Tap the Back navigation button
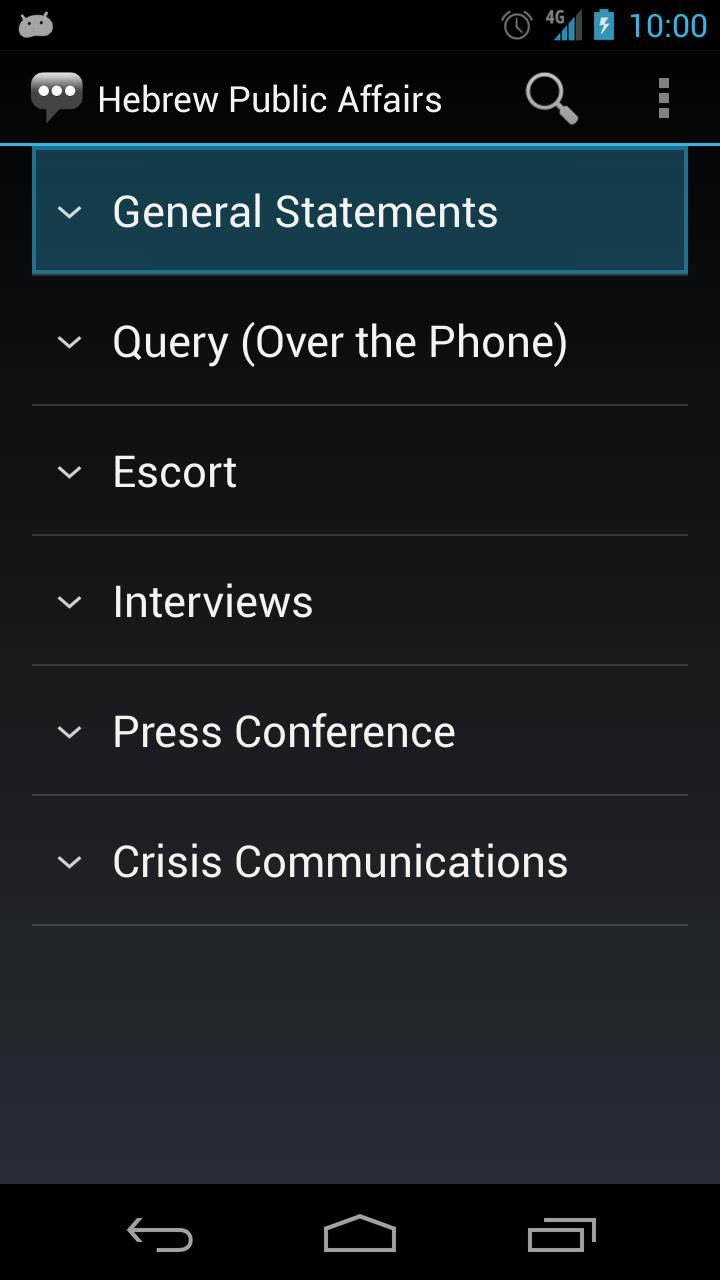 [x=160, y=1235]
